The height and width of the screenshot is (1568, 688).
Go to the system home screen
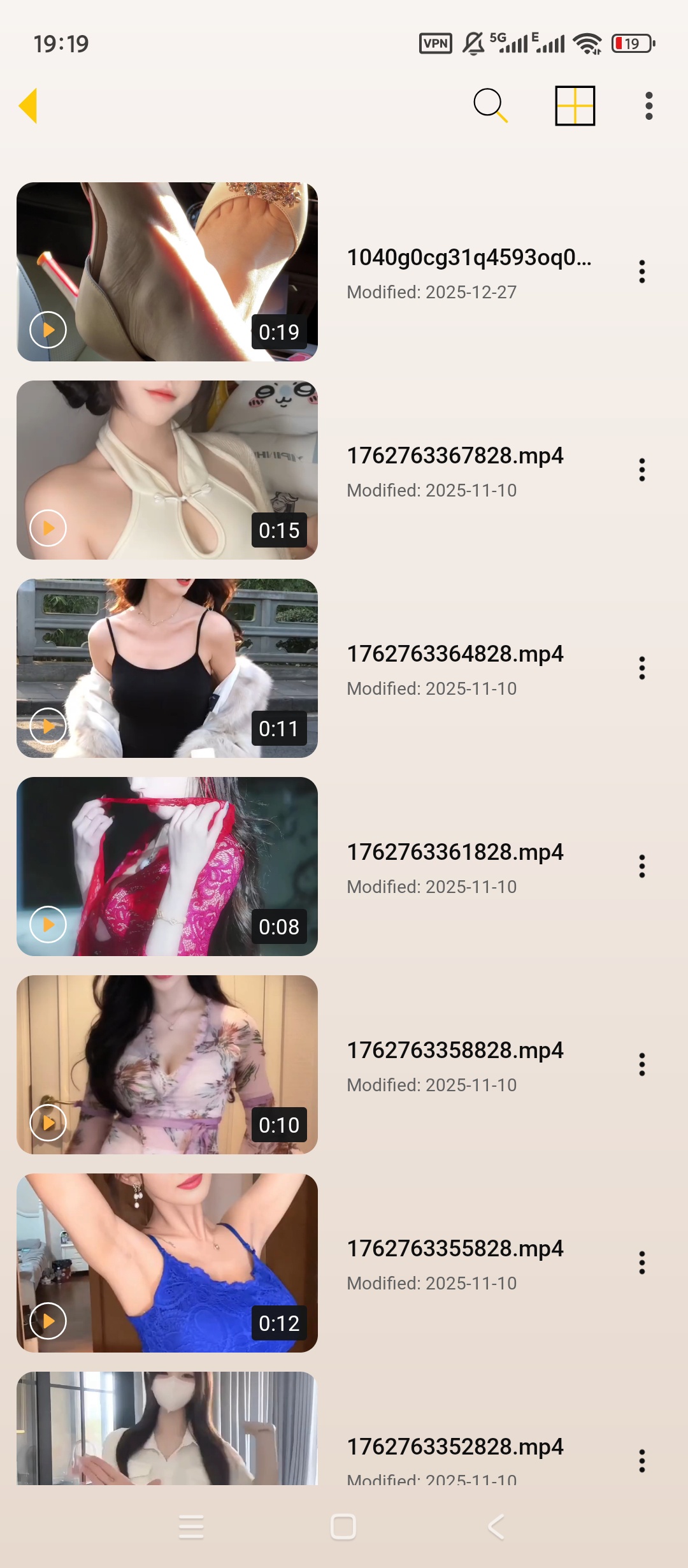[343, 1527]
